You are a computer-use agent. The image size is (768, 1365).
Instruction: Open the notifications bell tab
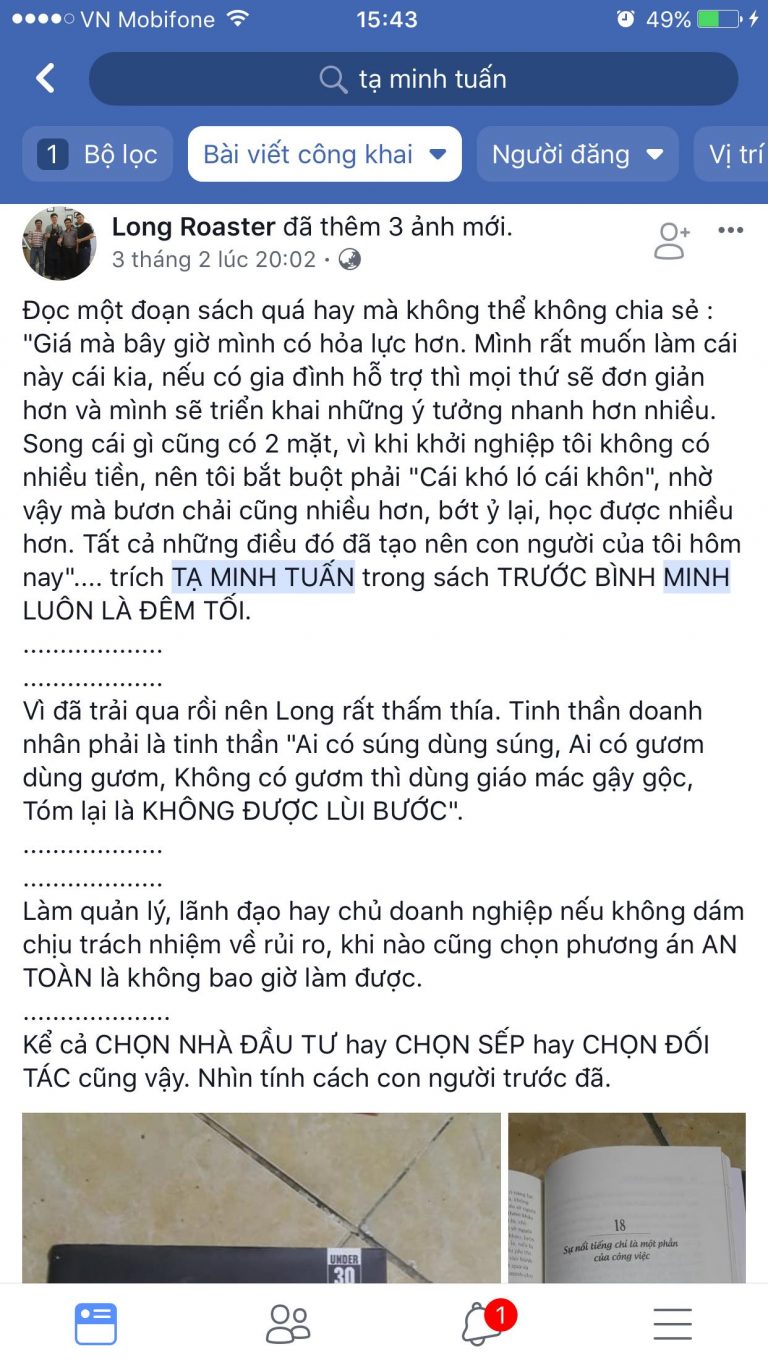483,1323
